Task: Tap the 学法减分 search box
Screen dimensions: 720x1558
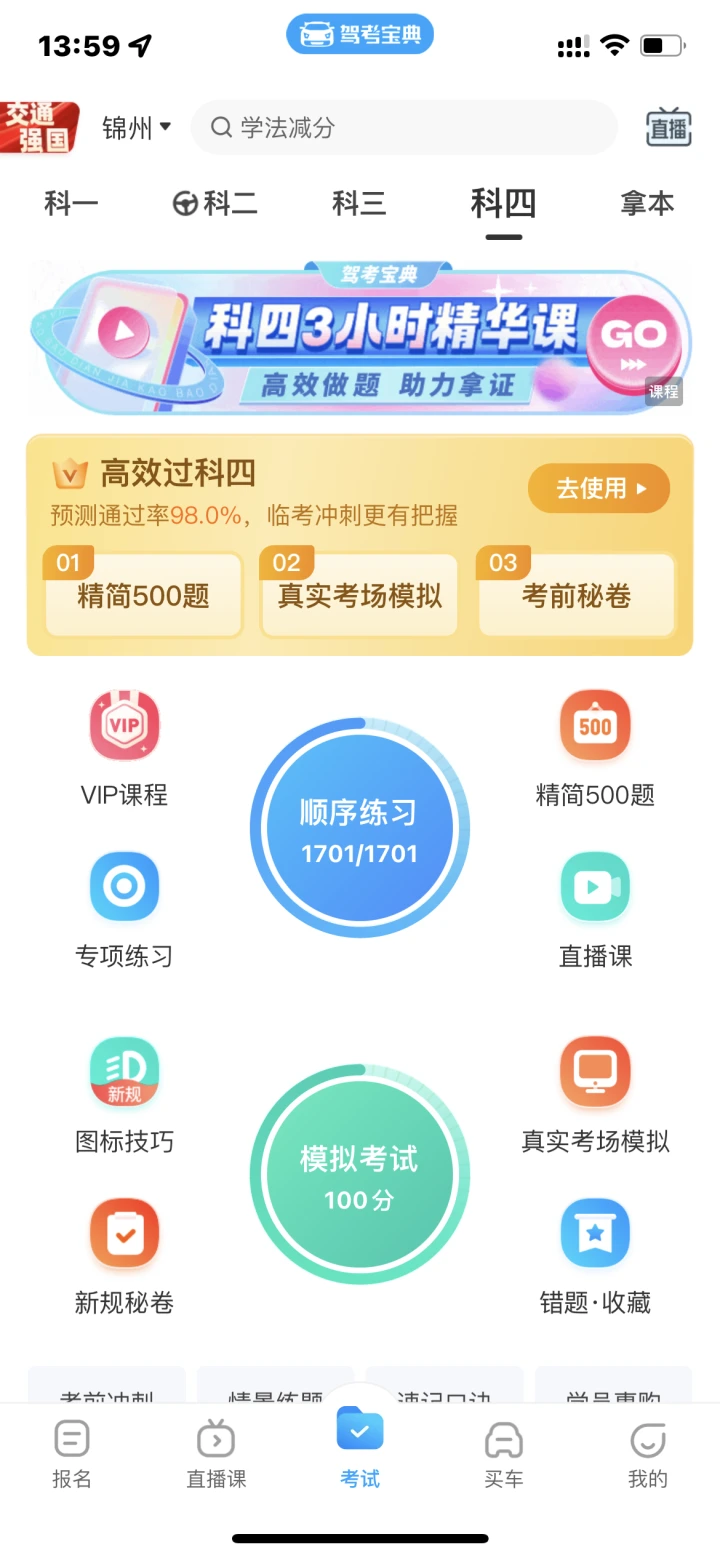Action: click(403, 128)
